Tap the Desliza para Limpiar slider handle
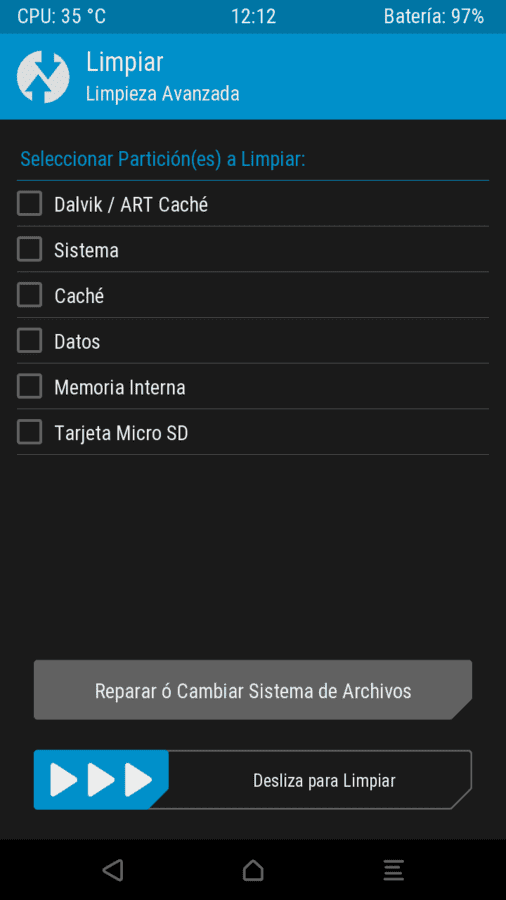The image size is (506, 900). pyautogui.click(x=101, y=780)
